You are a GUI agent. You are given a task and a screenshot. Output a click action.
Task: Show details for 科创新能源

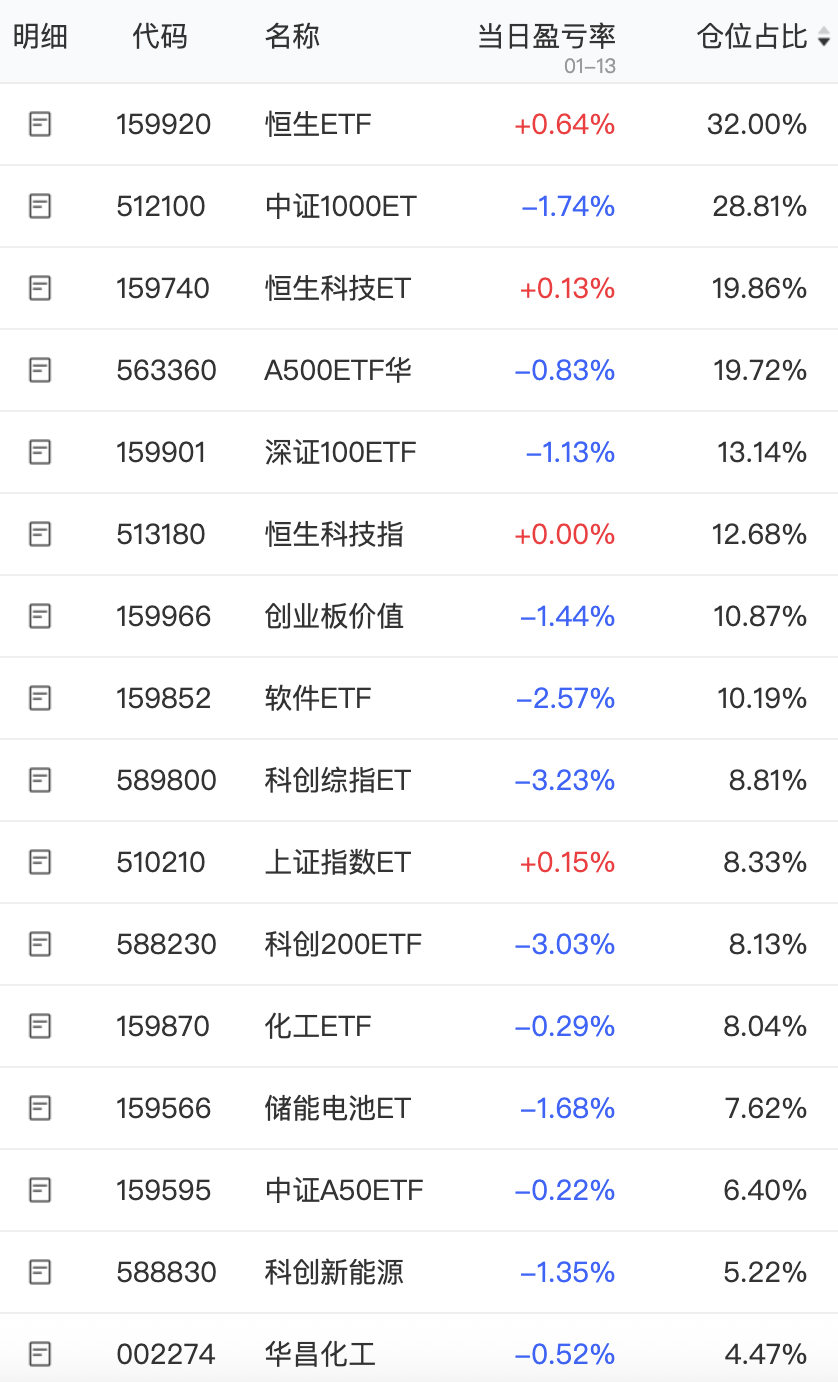pos(40,1273)
